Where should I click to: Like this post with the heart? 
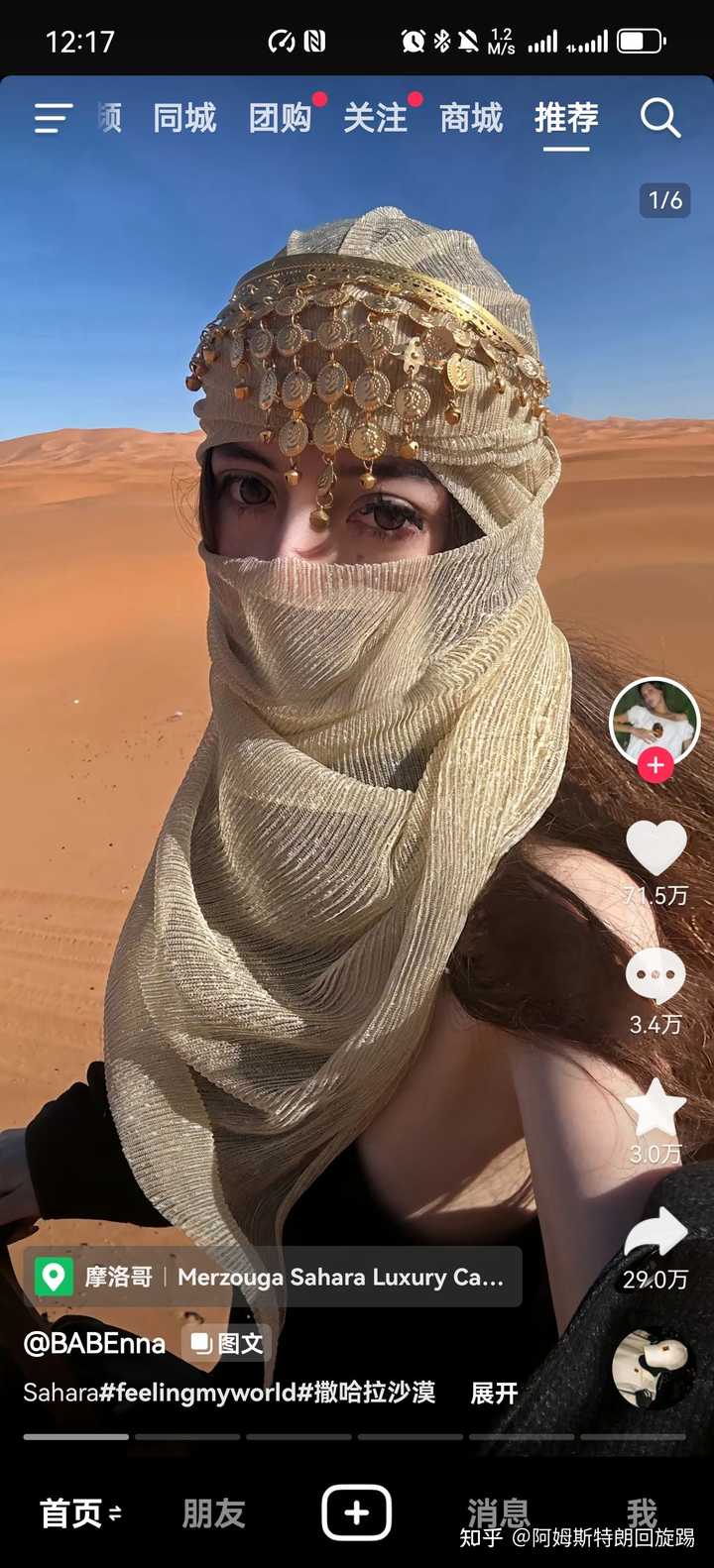click(x=655, y=849)
